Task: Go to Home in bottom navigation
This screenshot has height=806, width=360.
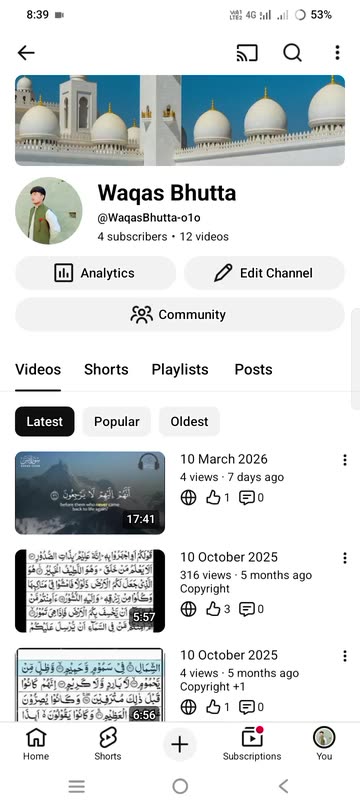Action: click(x=36, y=744)
